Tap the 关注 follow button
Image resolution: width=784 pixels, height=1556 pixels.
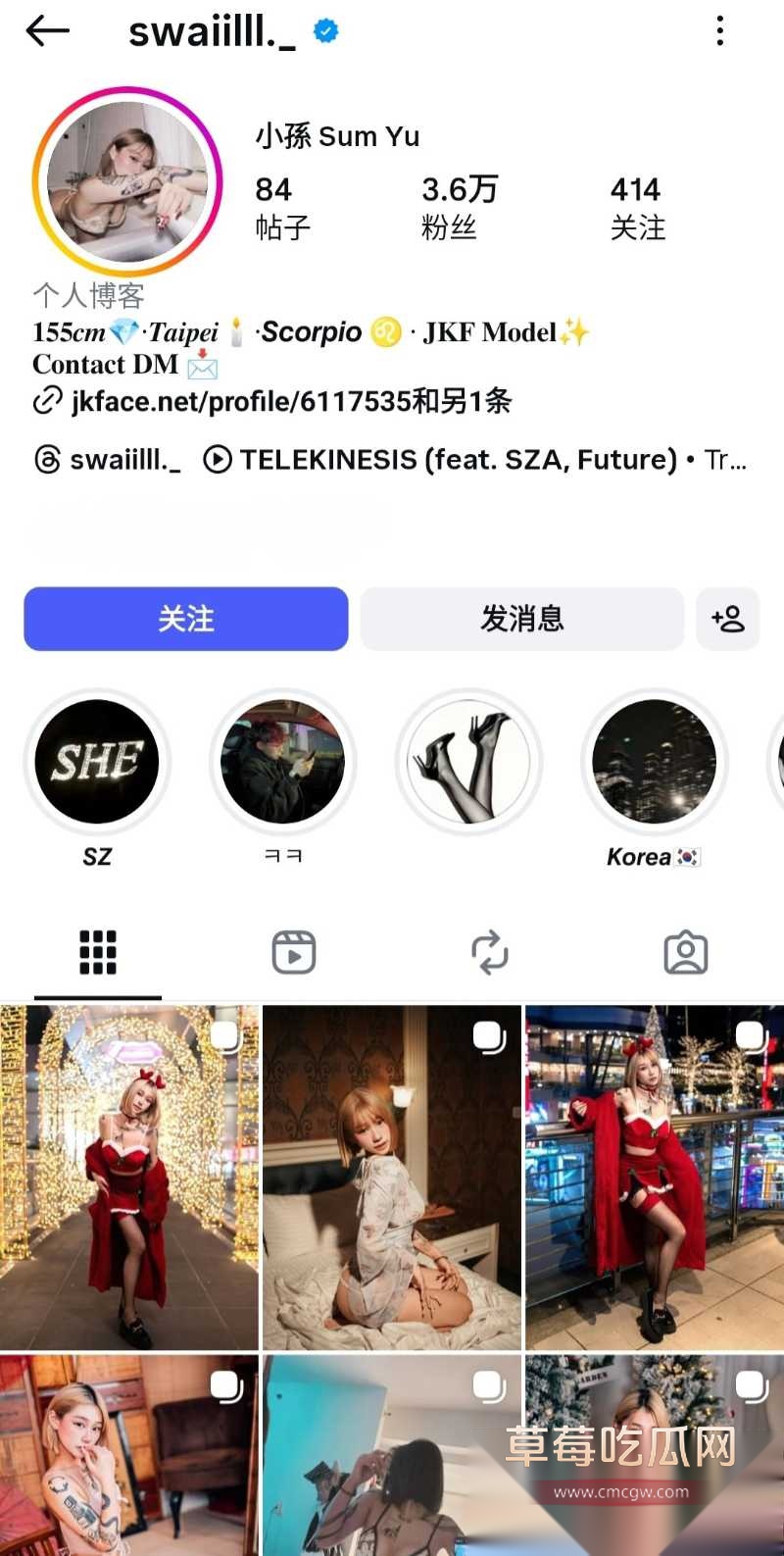pos(185,619)
